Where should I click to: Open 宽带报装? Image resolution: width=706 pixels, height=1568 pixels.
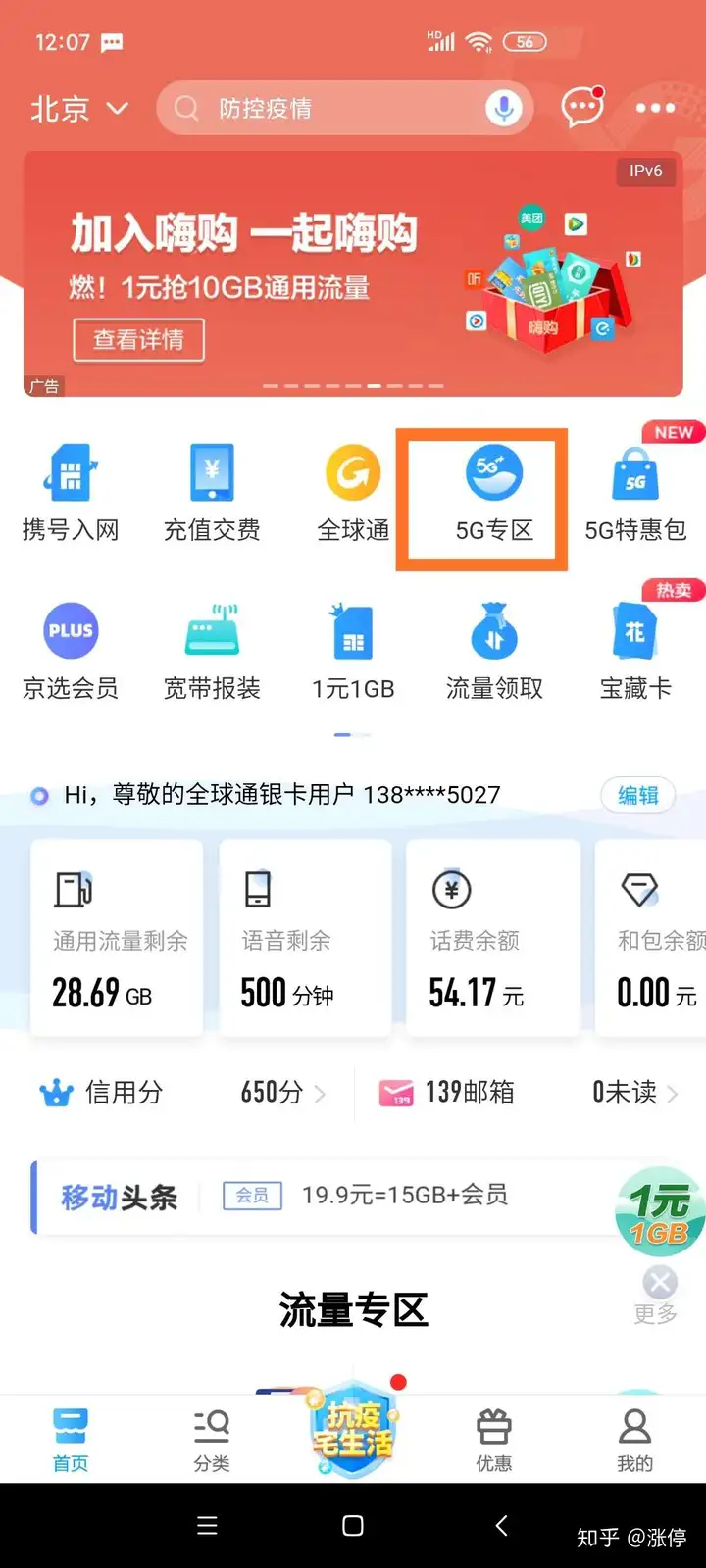212,650
